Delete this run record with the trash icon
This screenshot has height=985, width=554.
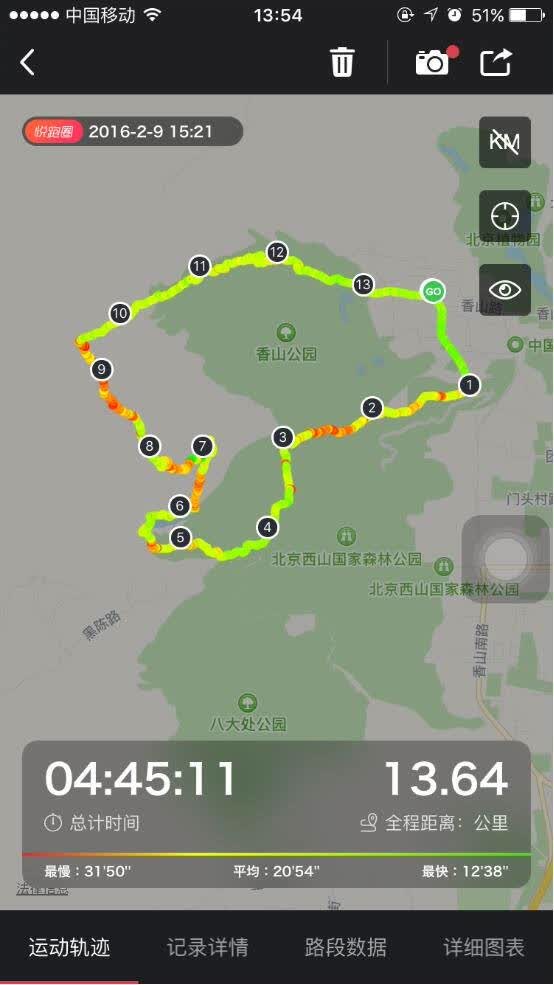point(342,62)
